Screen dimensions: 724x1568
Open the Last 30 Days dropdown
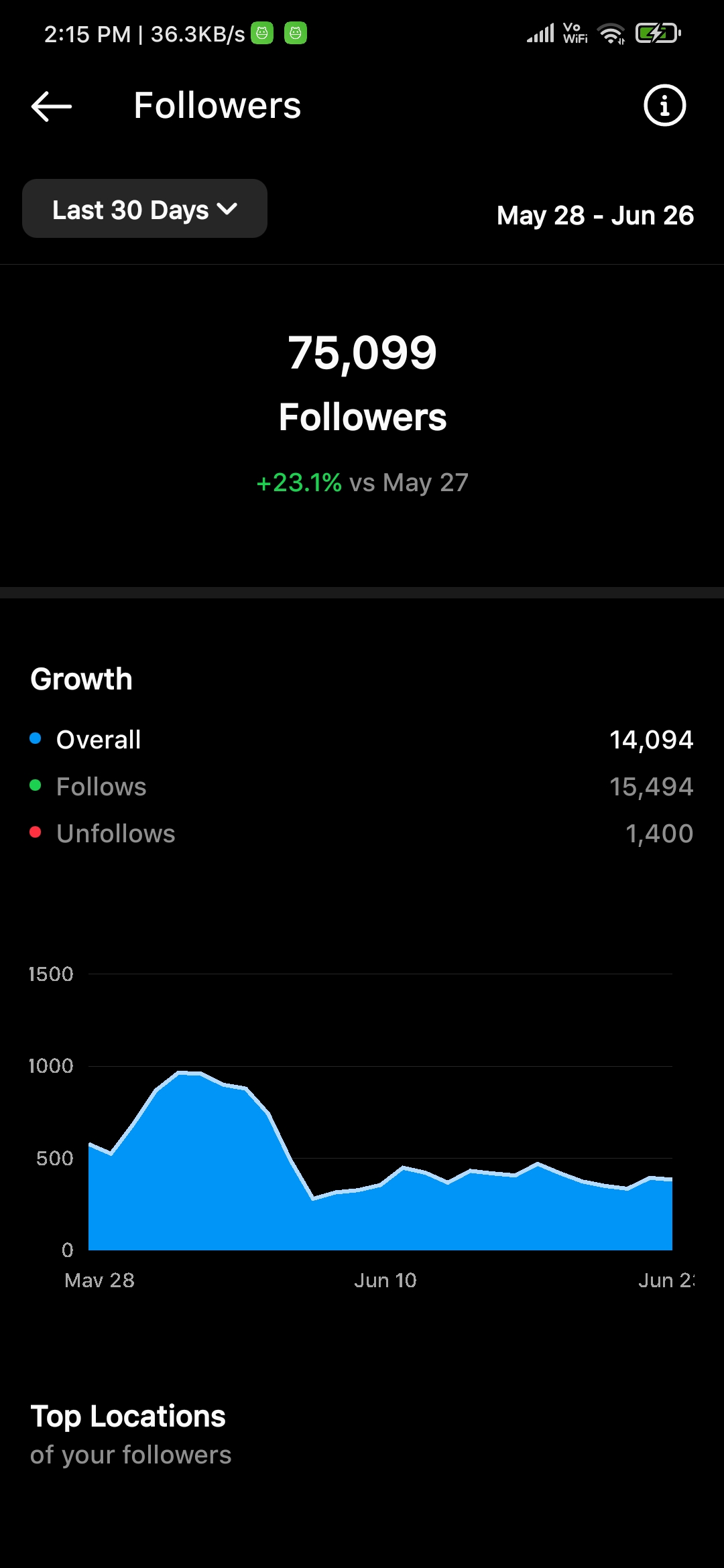(x=145, y=208)
